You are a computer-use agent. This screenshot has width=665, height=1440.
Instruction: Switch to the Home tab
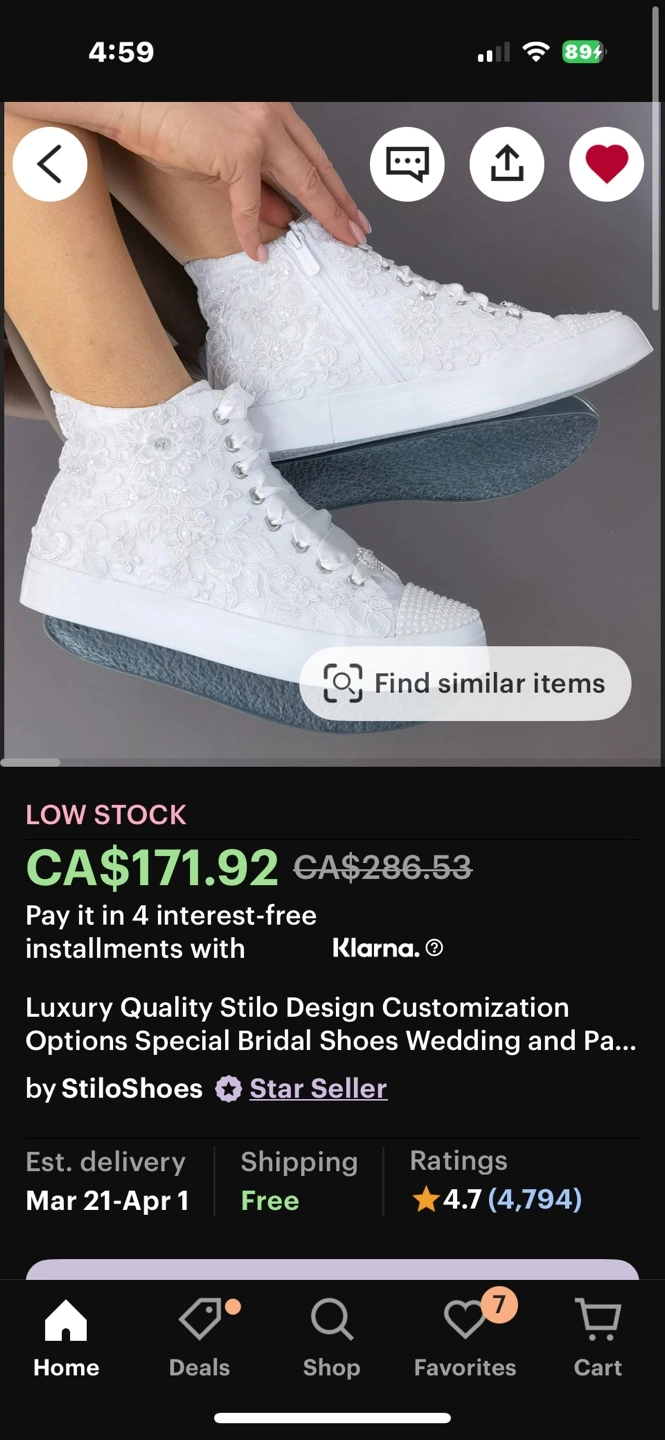click(66, 1338)
